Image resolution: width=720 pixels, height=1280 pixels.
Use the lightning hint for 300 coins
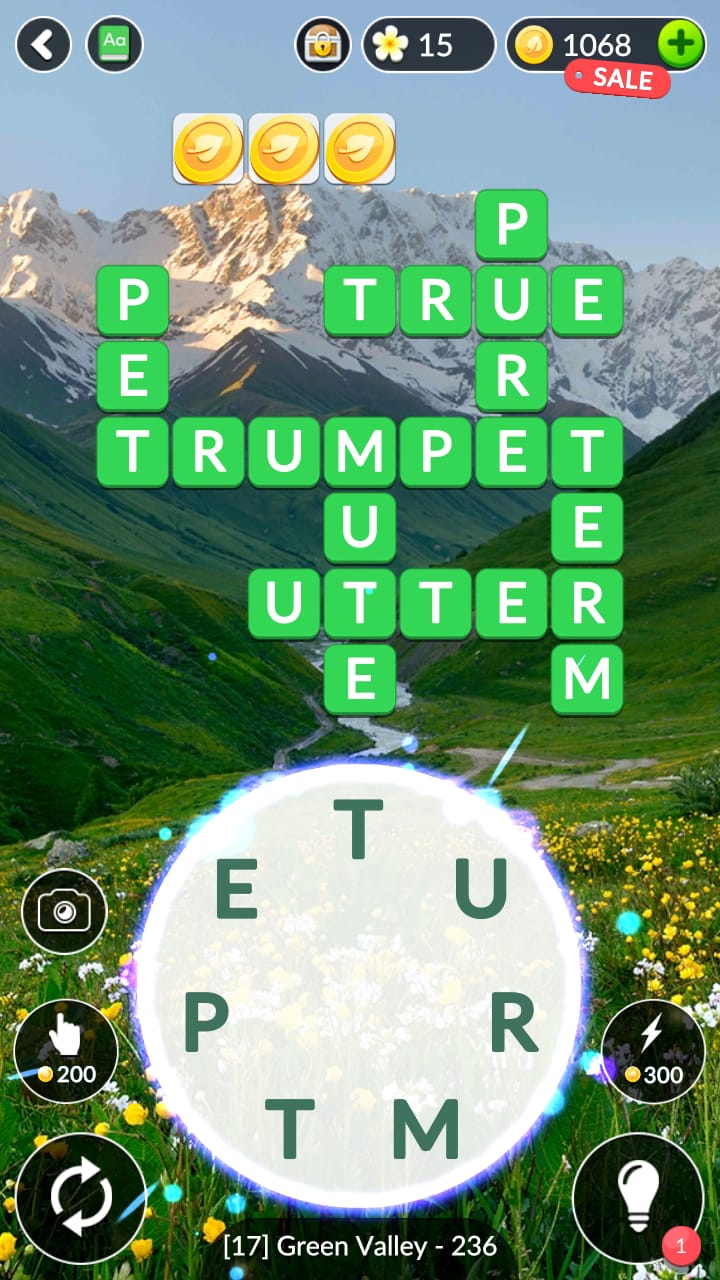click(x=653, y=1051)
